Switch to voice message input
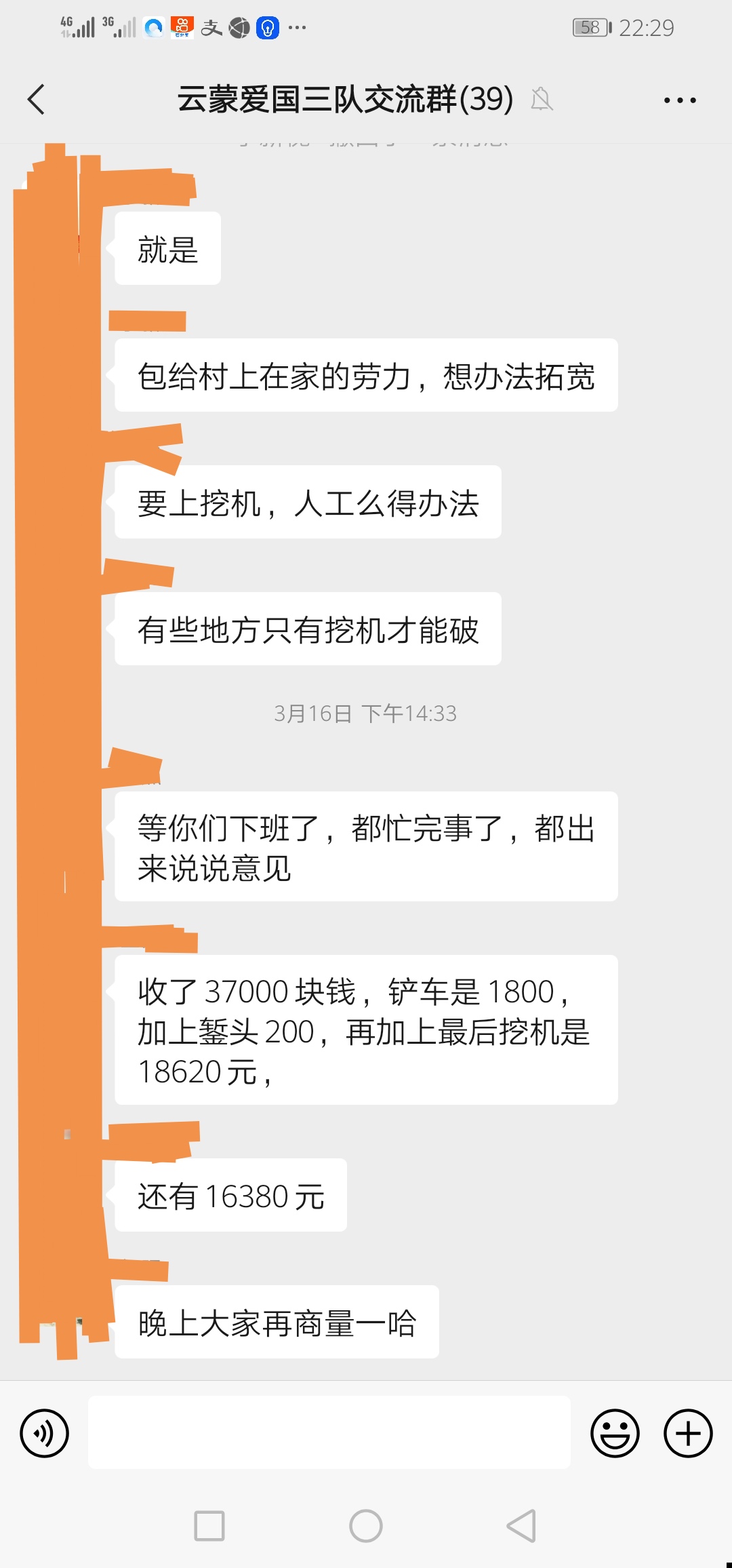 pyautogui.click(x=45, y=1433)
